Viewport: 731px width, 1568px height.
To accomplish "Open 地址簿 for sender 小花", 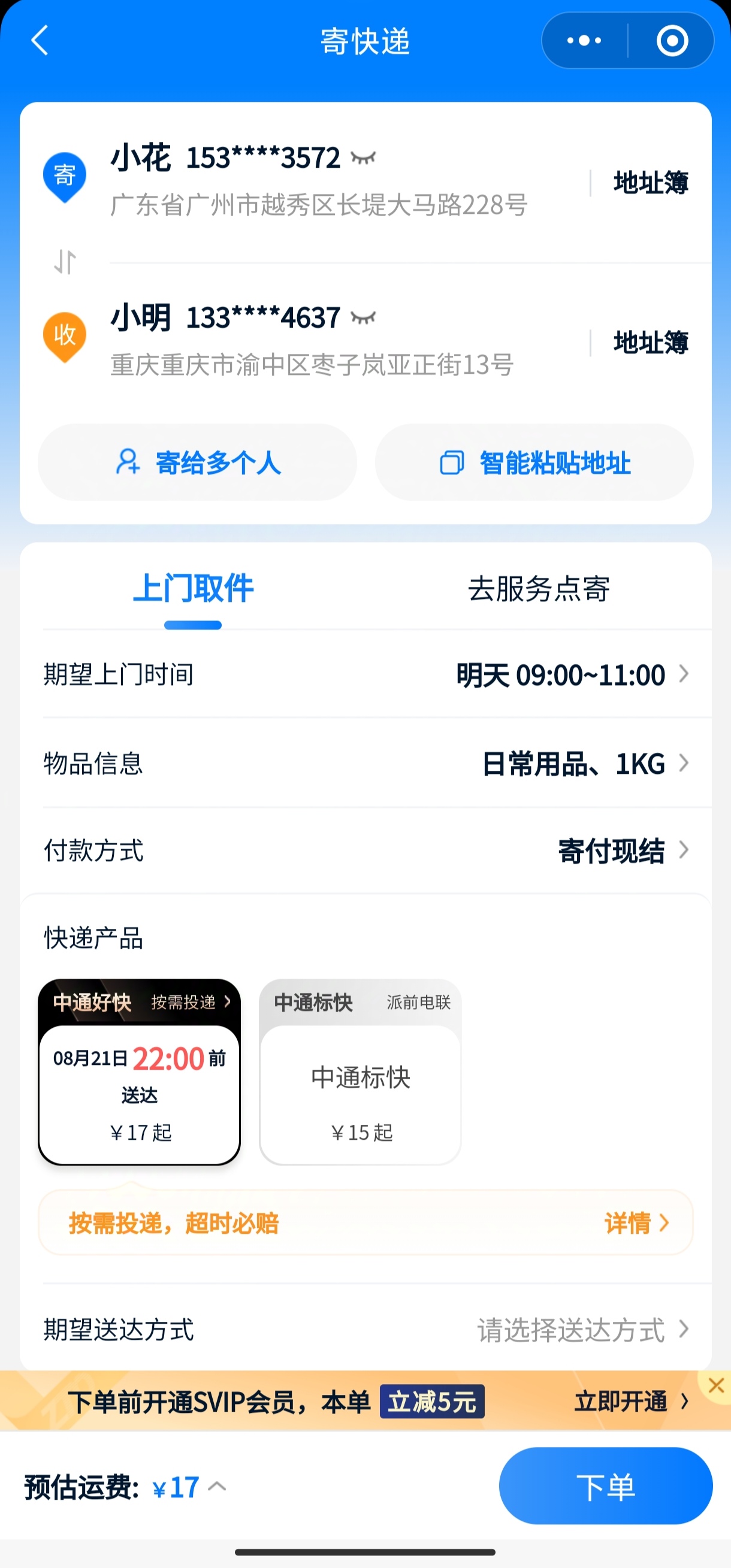I will point(650,183).
